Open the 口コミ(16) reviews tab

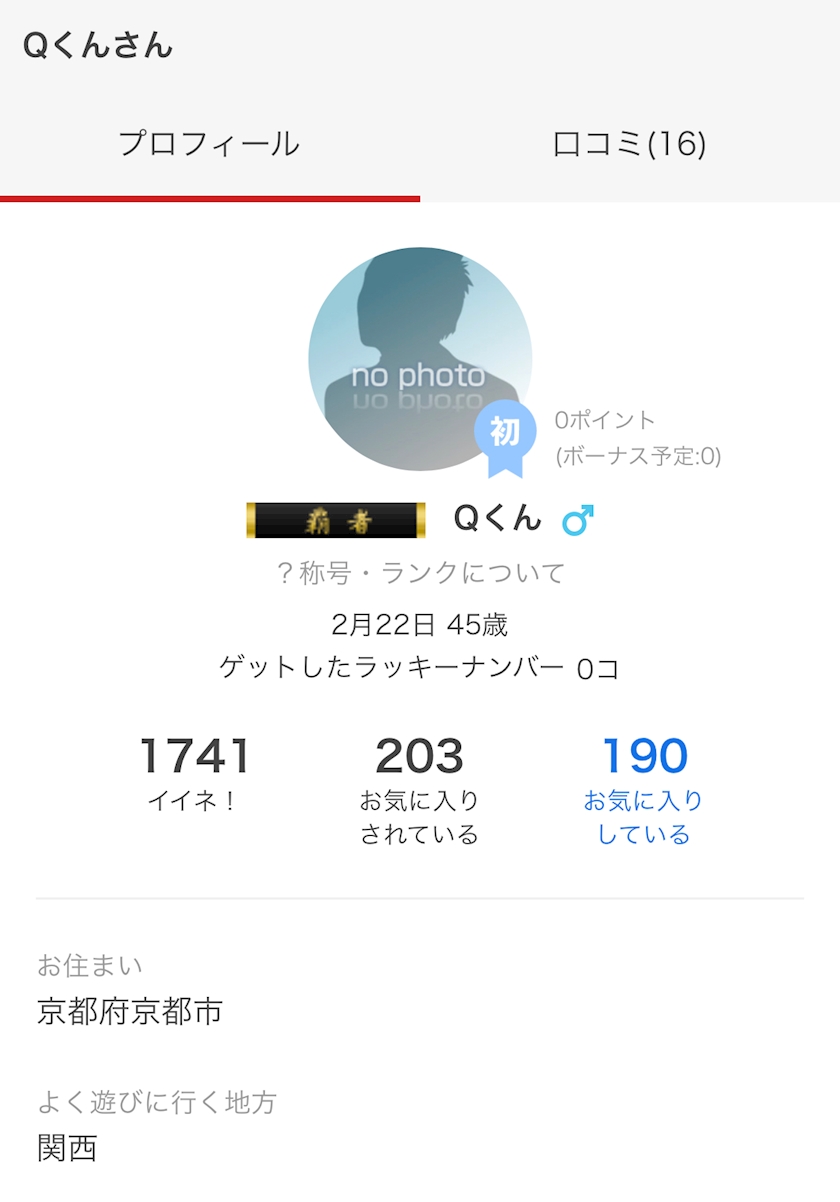click(x=629, y=145)
